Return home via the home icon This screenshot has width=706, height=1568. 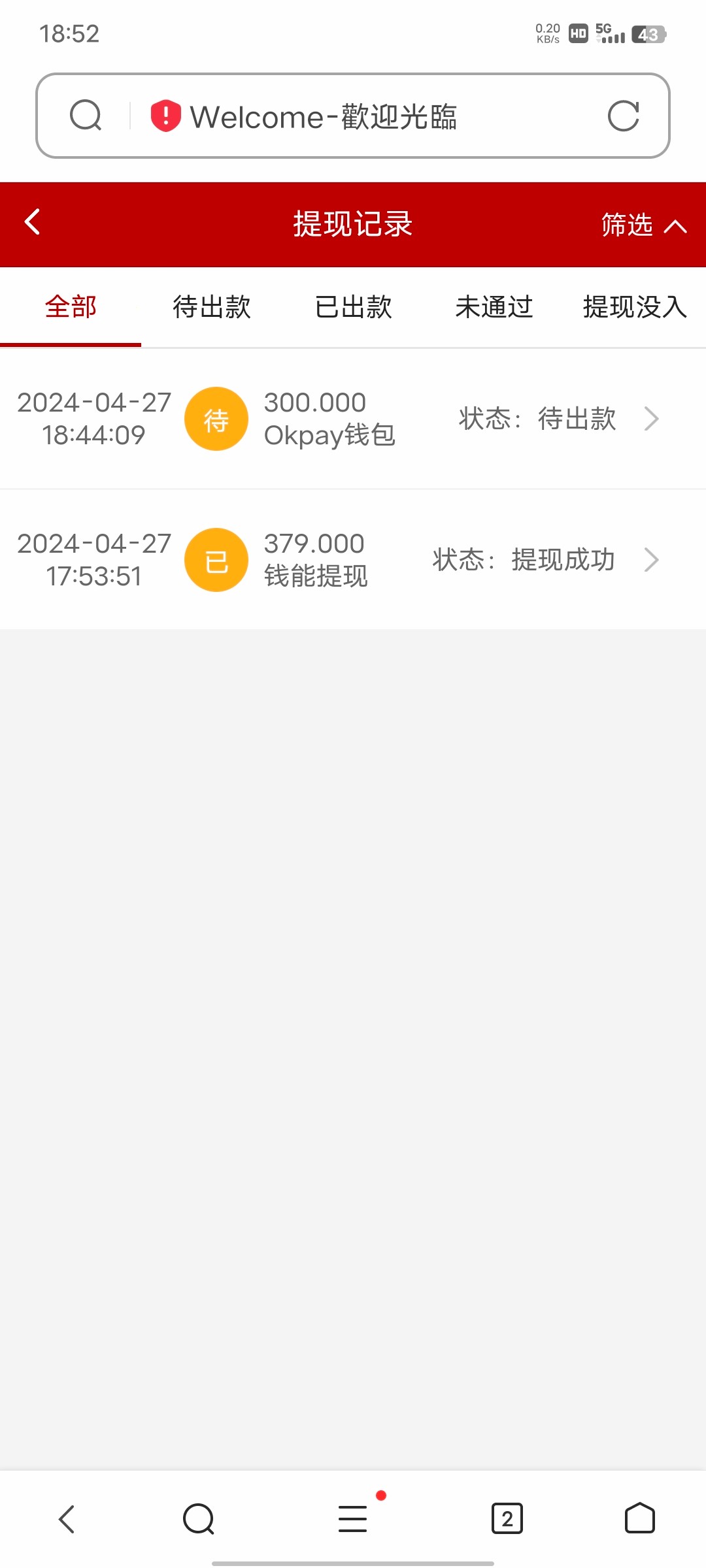638,1518
